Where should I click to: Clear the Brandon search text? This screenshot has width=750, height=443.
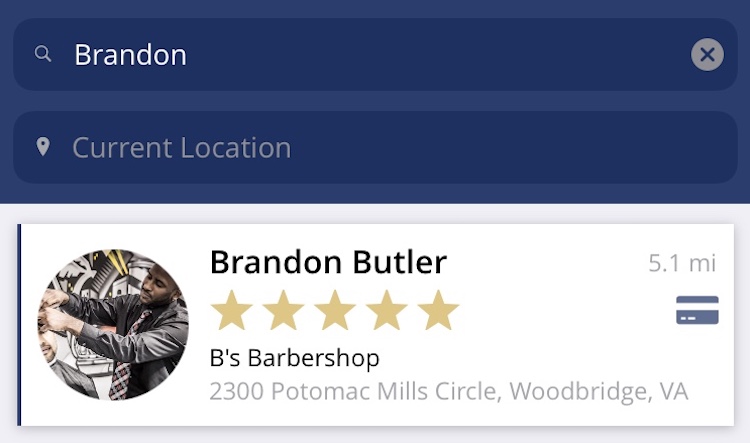click(707, 54)
